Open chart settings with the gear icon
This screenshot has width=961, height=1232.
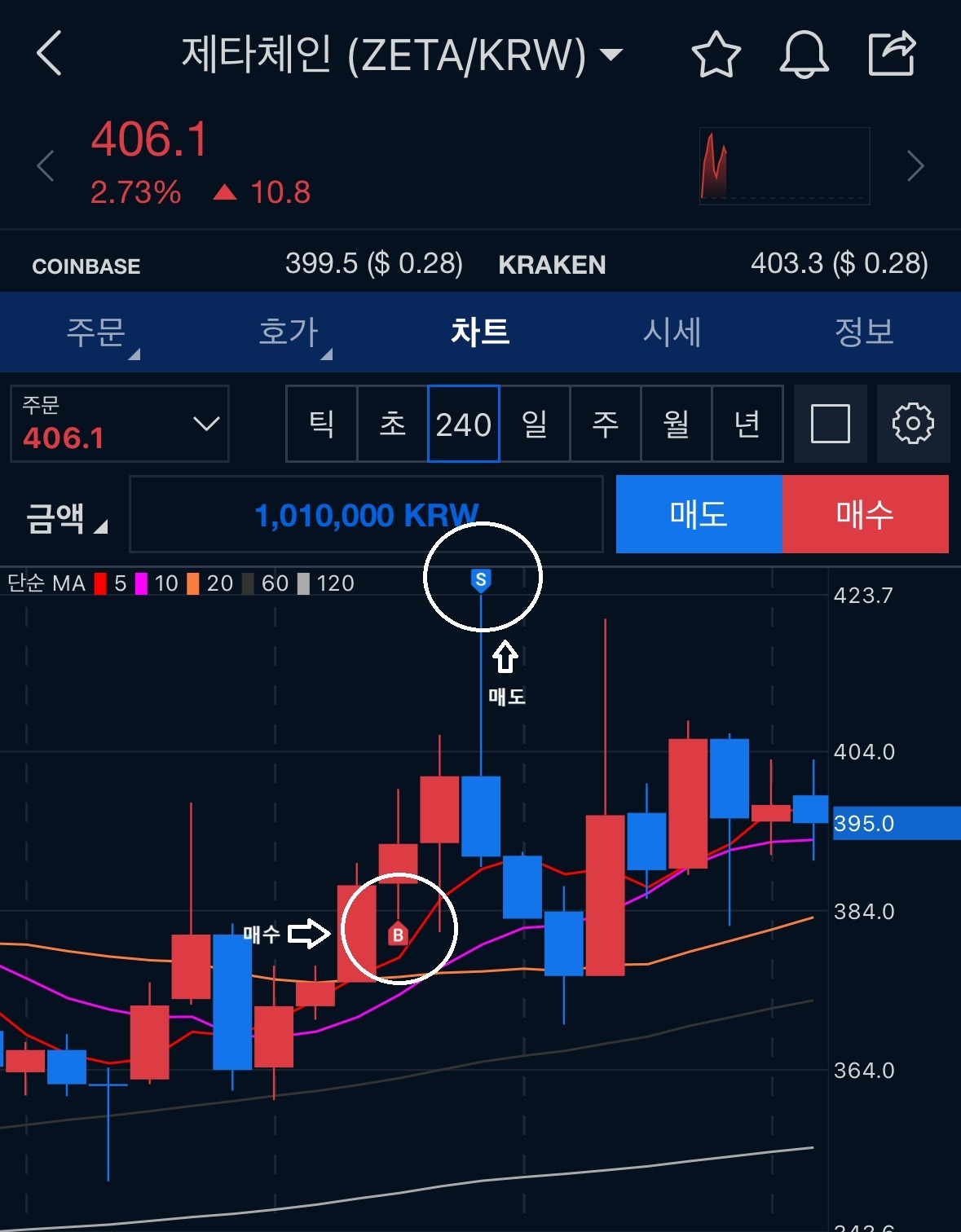point(914,424)
